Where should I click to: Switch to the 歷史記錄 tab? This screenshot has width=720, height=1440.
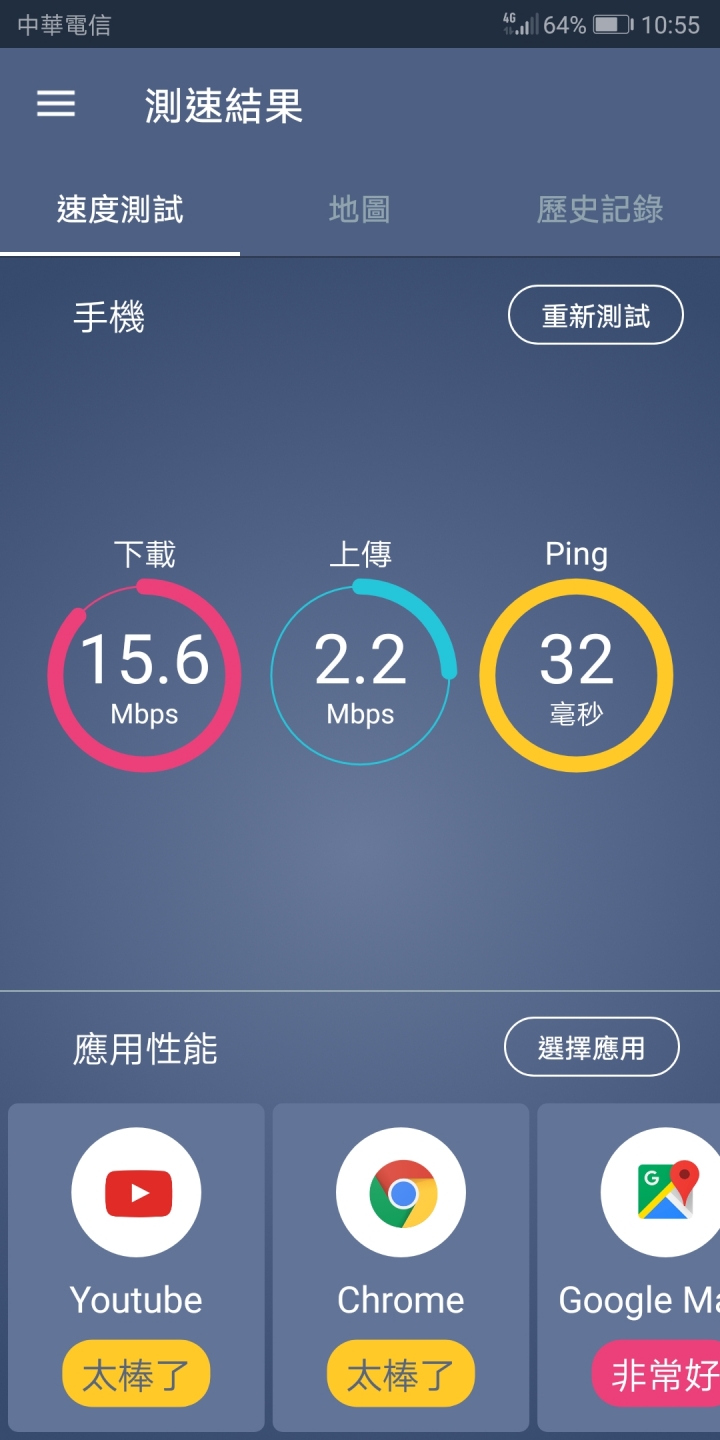(x=600, y=210)
